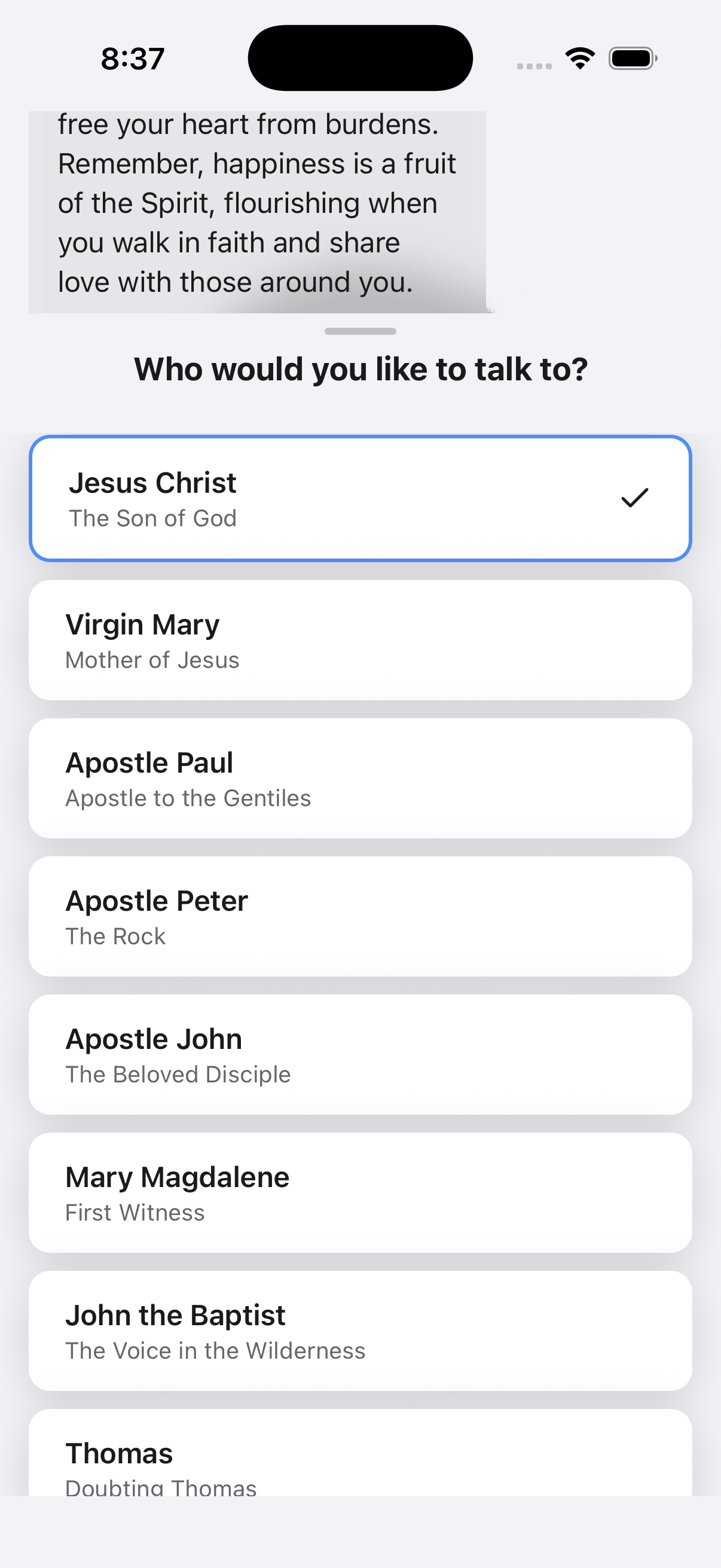Tap the 'Who would you like to talk to?' heading
This screenshot has width=721, height=1568.
(x=360, y=368)
